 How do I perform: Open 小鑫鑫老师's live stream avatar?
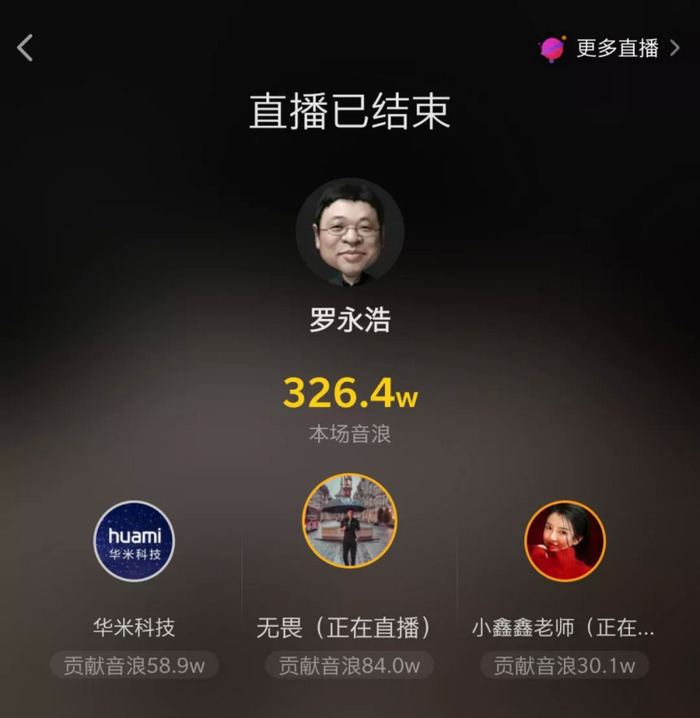click(565, 541)
